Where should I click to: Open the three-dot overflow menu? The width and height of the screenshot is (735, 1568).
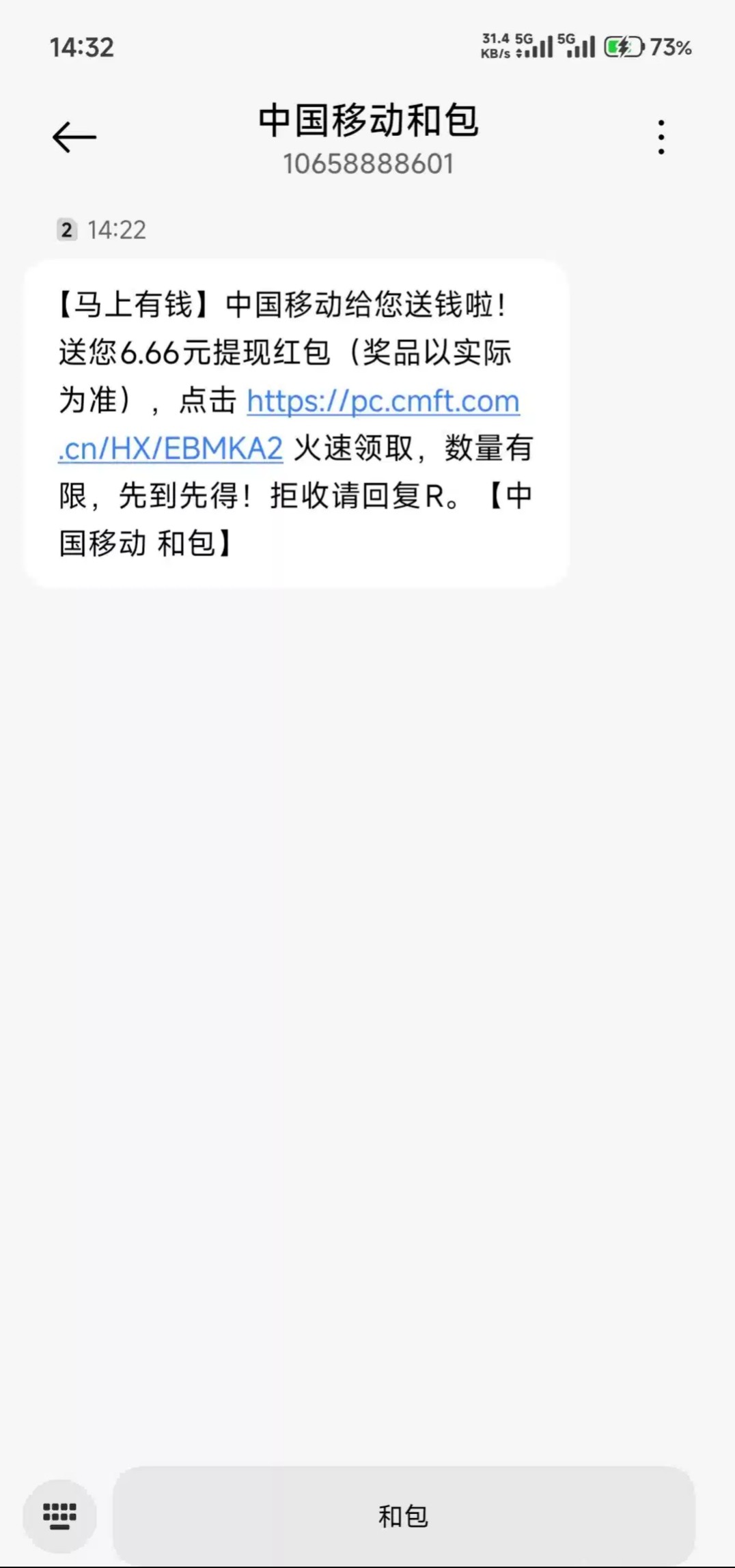tap(661, 137)
